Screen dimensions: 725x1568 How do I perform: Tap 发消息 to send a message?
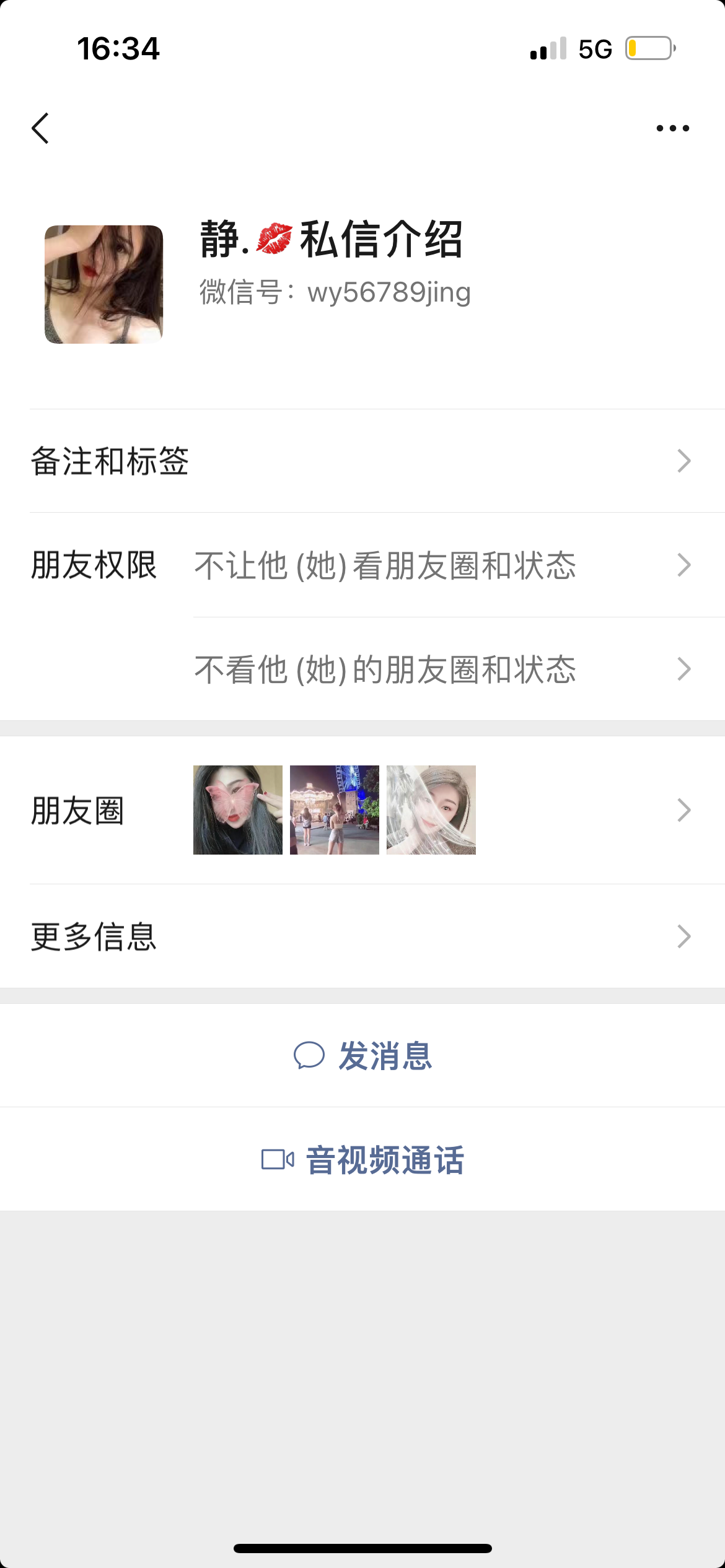coord(384,1056)
